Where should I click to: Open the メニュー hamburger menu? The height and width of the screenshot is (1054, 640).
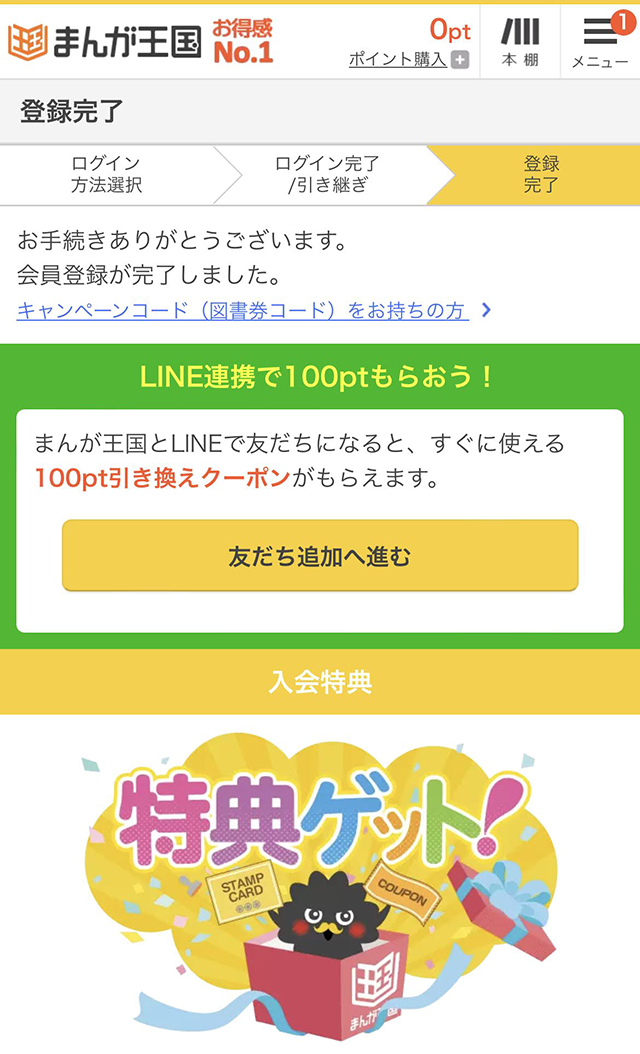click(600, 42)
